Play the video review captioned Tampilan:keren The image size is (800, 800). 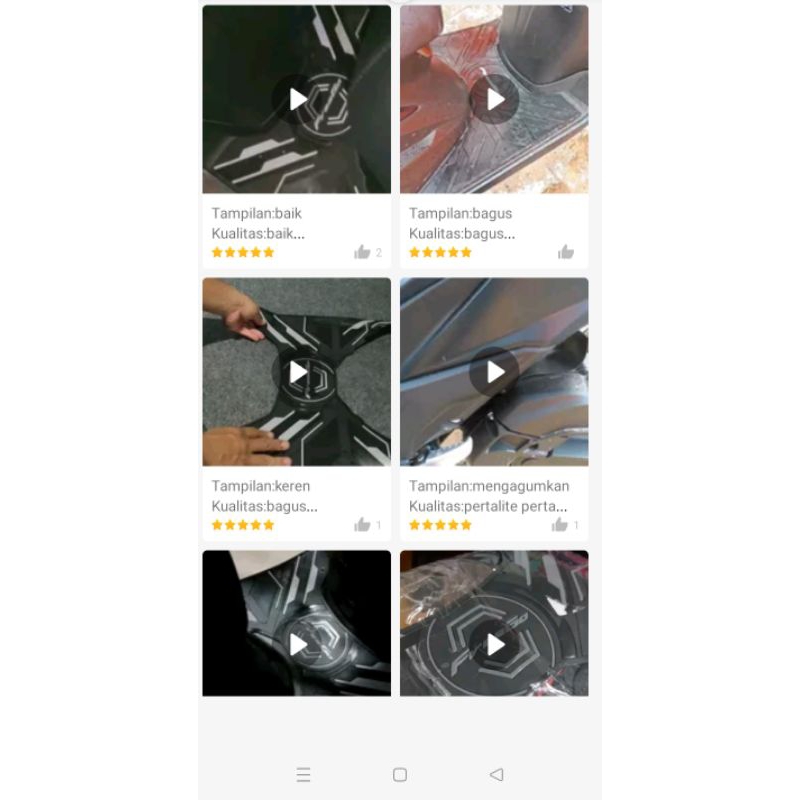coord(297,372)
